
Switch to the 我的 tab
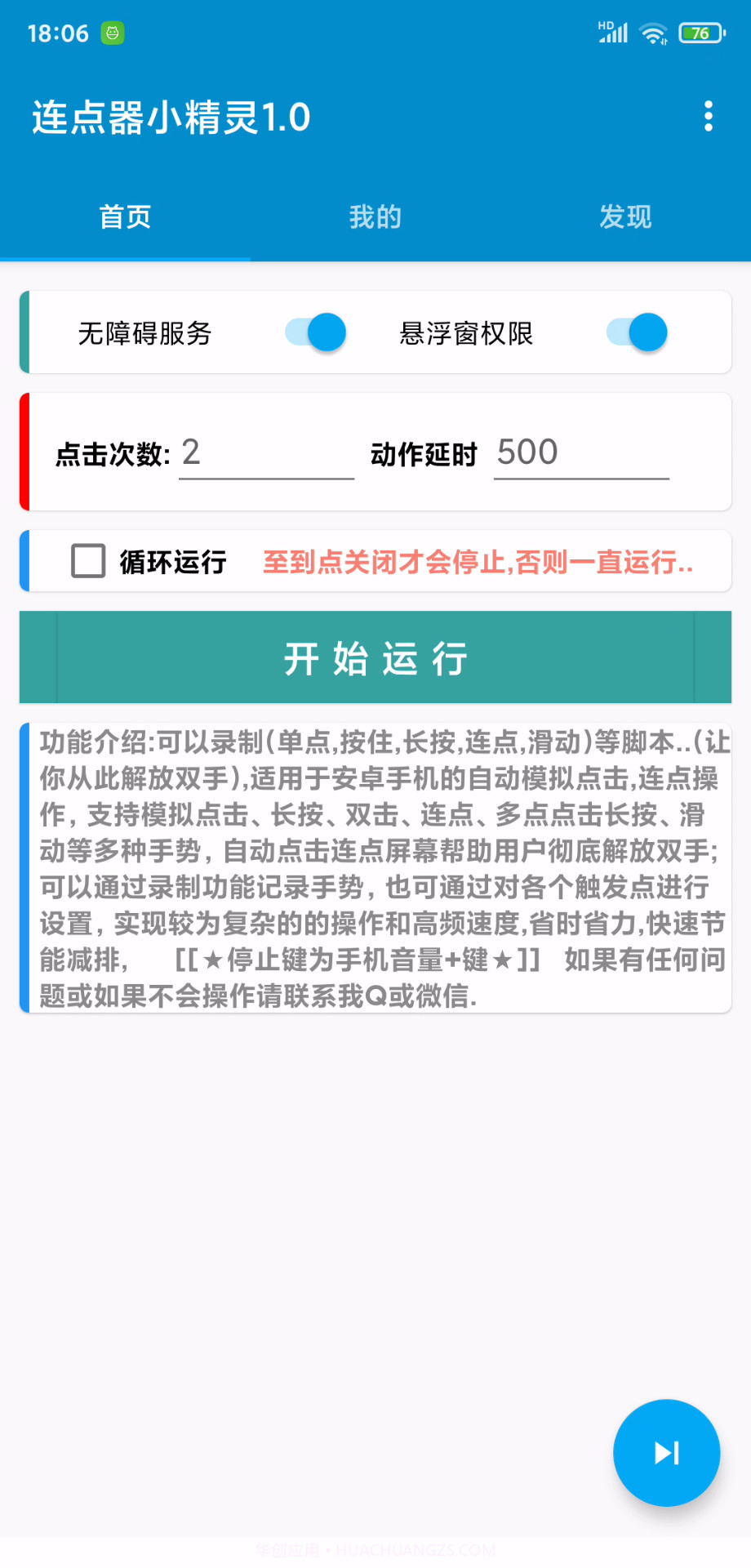point(375,216)
